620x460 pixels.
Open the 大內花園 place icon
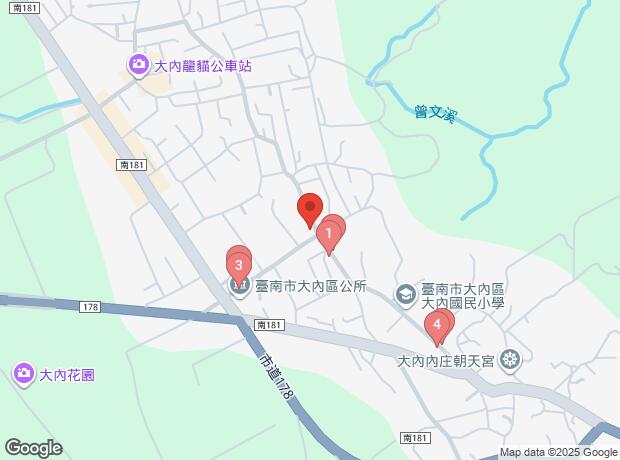pyautogui.click(x=23, y=374)
